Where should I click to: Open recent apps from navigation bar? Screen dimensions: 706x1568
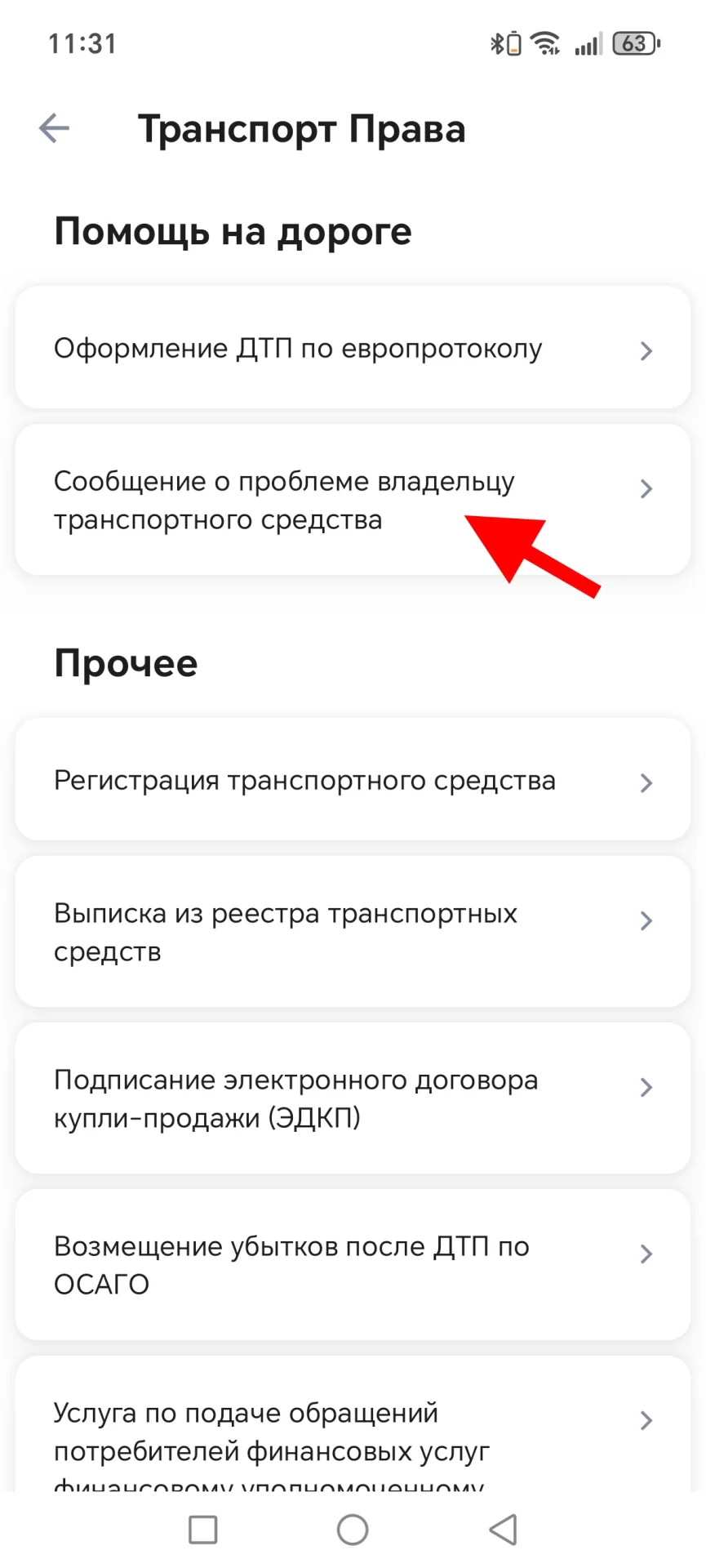pyautogui.click(x=202, y=1530)
